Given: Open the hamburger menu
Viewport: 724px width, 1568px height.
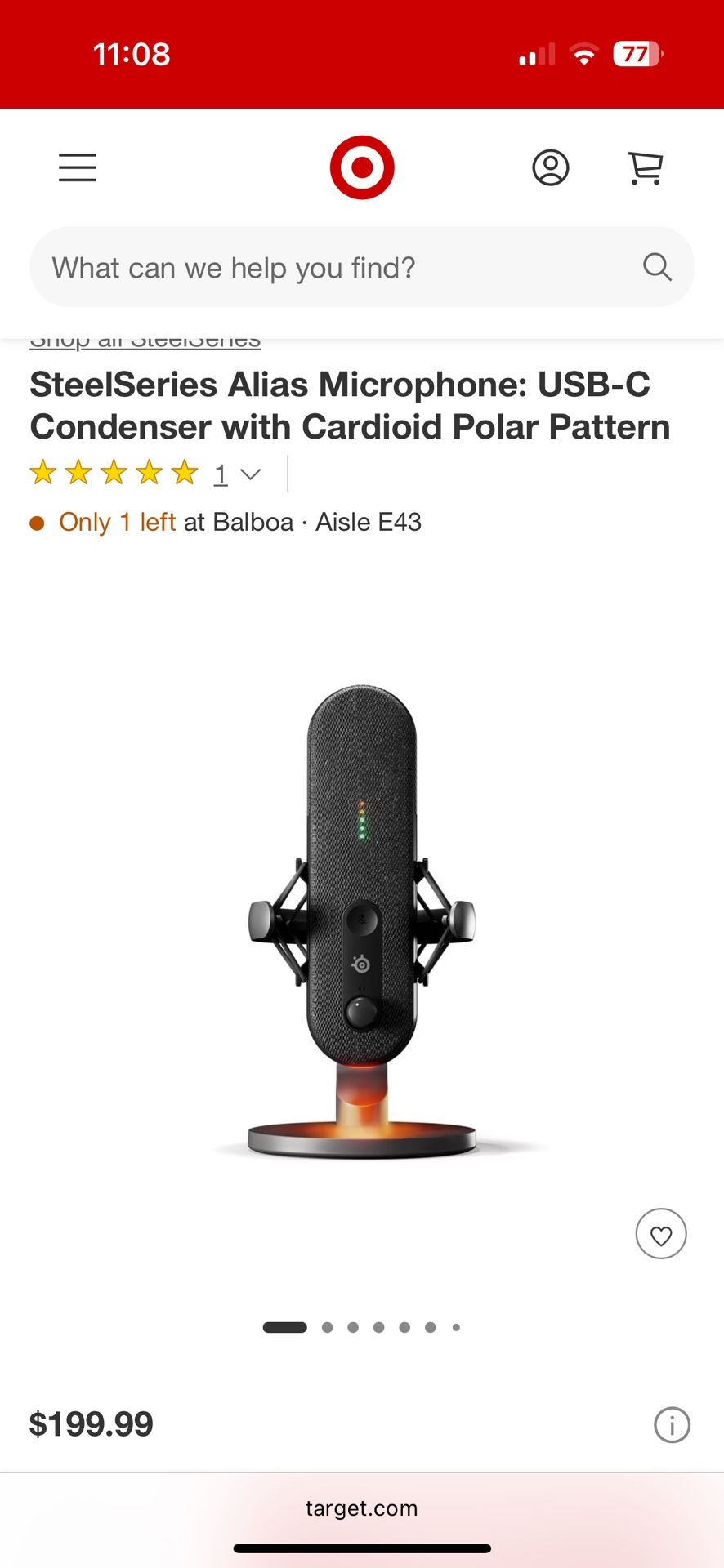Looking at the screenshot, I should 78,167.
